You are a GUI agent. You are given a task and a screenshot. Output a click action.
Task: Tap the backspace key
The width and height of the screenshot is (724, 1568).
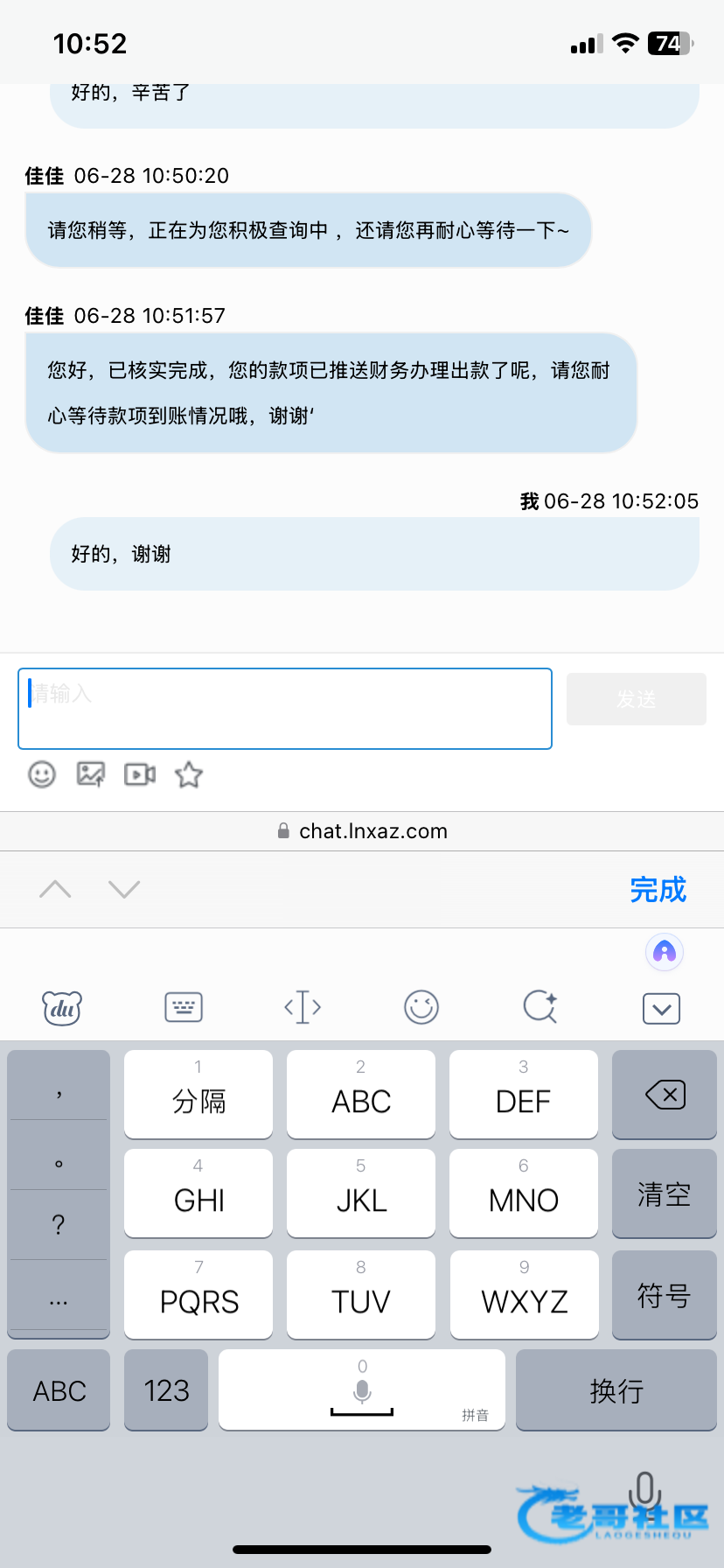point(665,1095)
